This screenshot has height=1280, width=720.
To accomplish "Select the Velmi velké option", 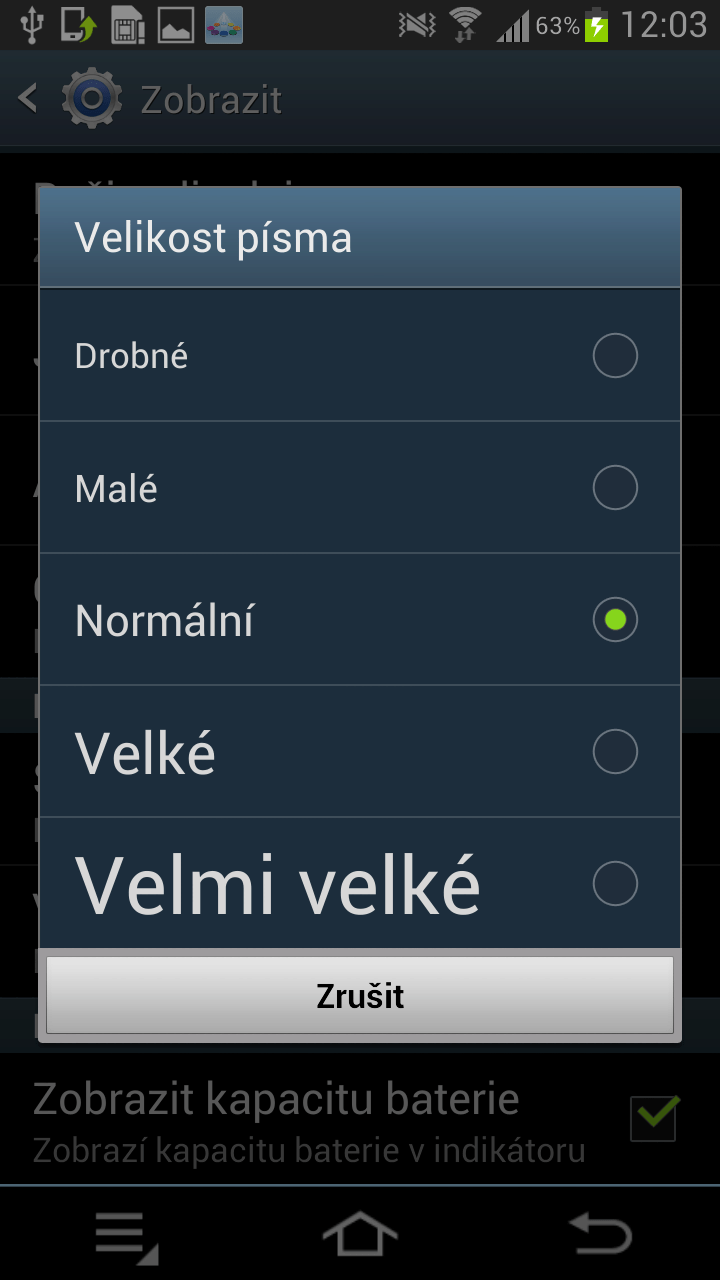I will pos(360,883).
